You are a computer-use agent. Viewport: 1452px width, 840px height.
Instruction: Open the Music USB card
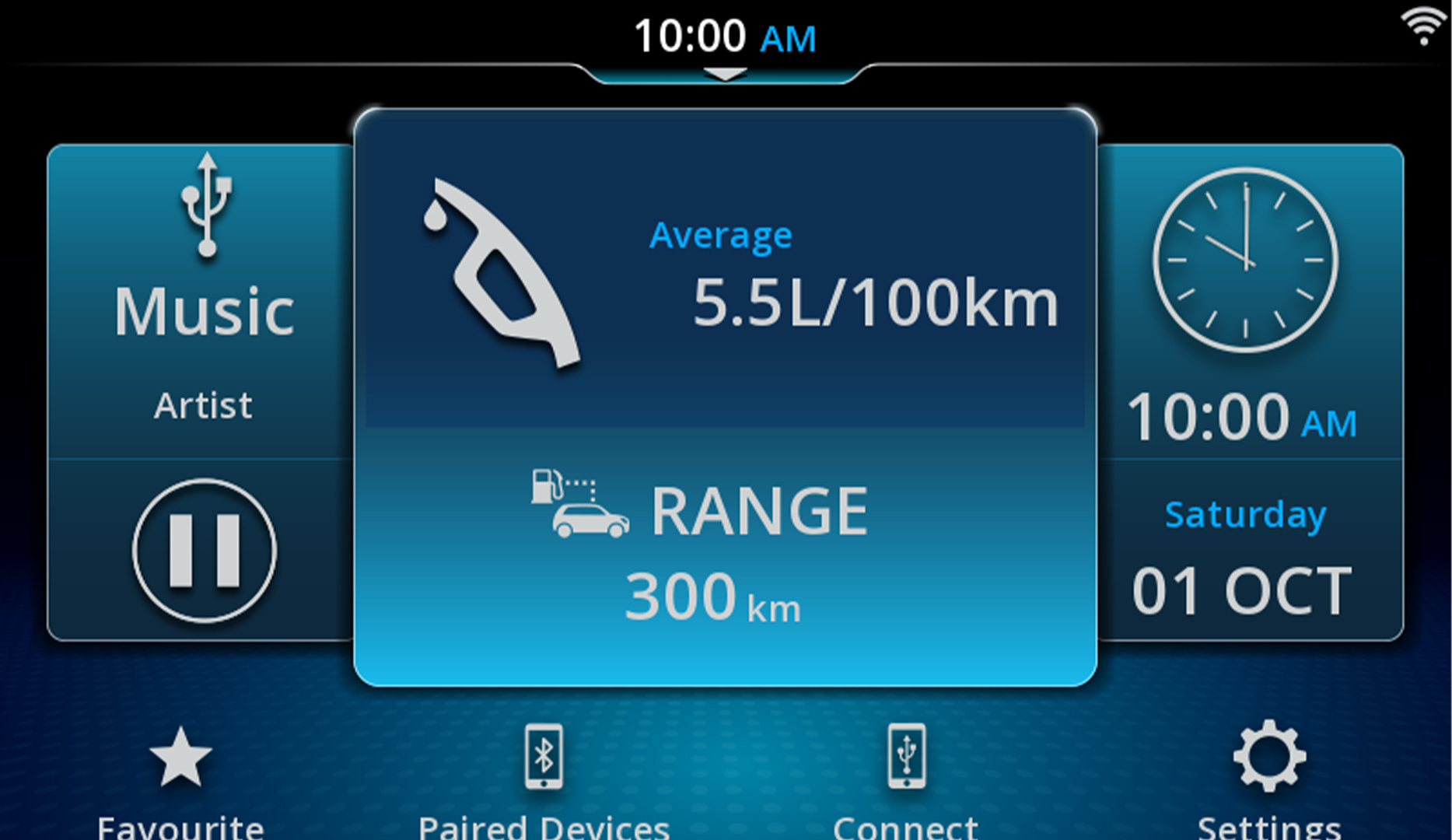tap(204, 303)
